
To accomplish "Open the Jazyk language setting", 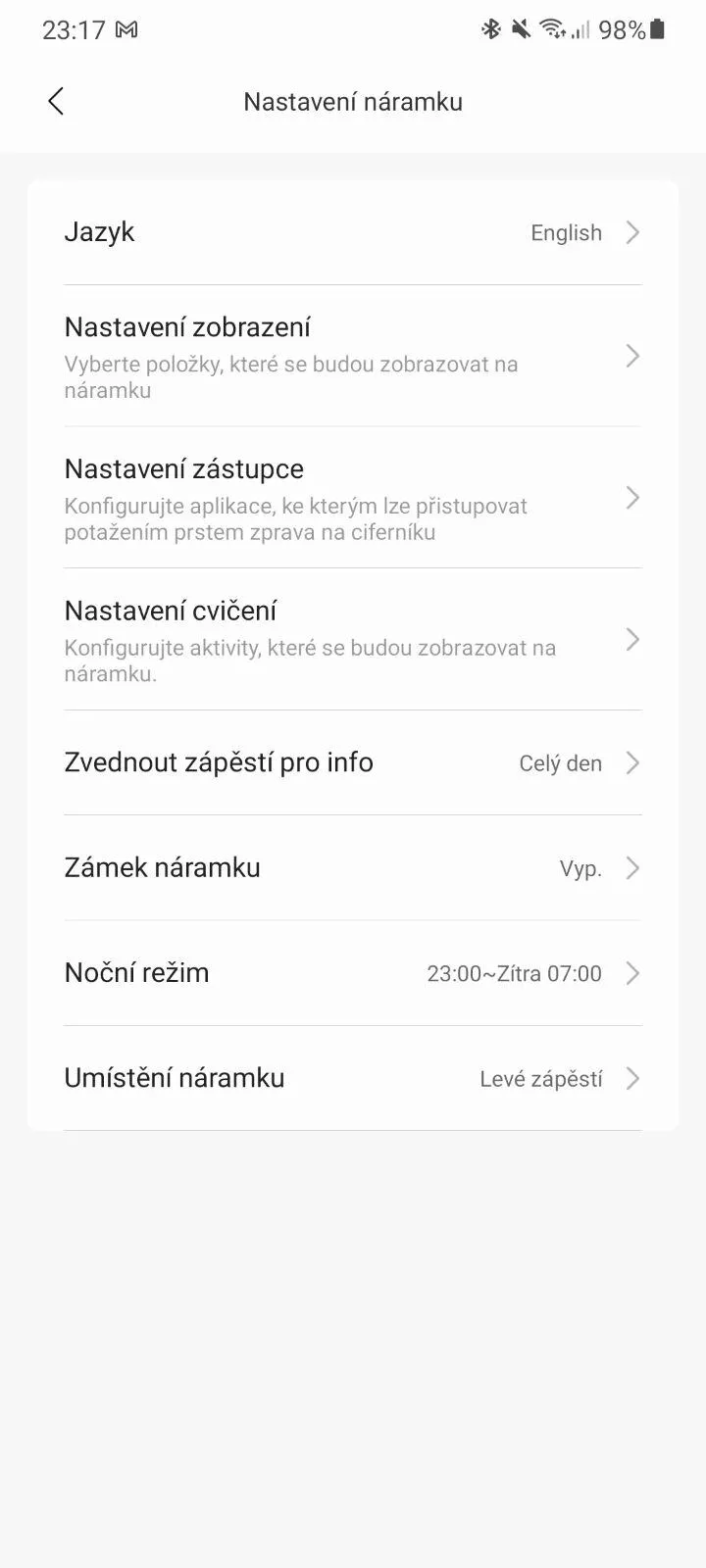I will pyautogui.click(x=353, y=232).
